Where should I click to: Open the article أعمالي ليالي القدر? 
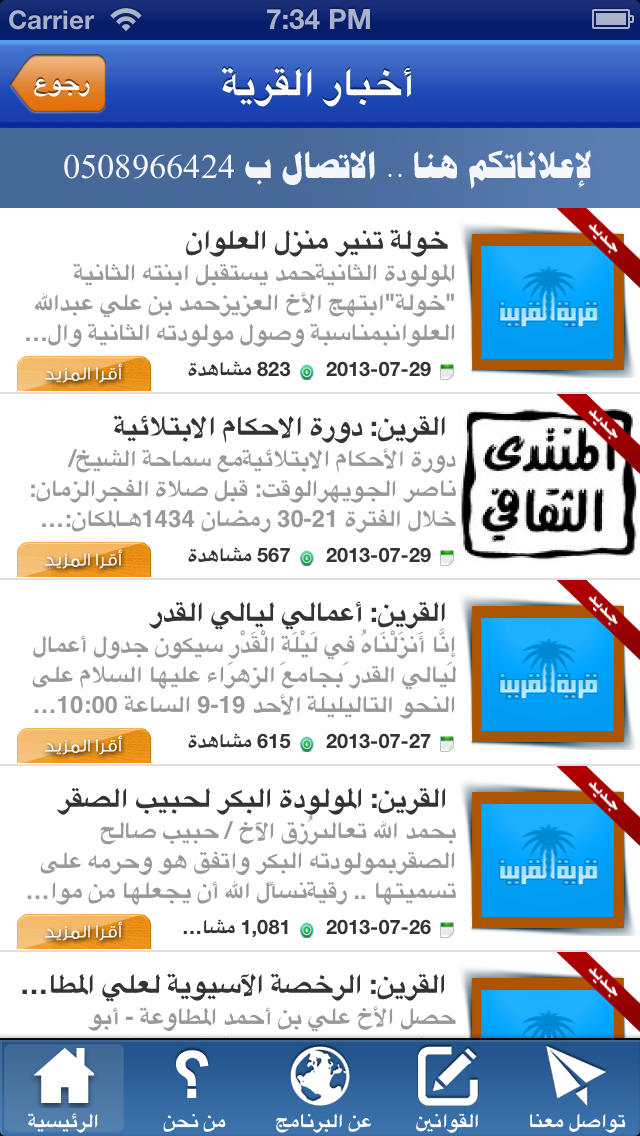click(320, 672)
